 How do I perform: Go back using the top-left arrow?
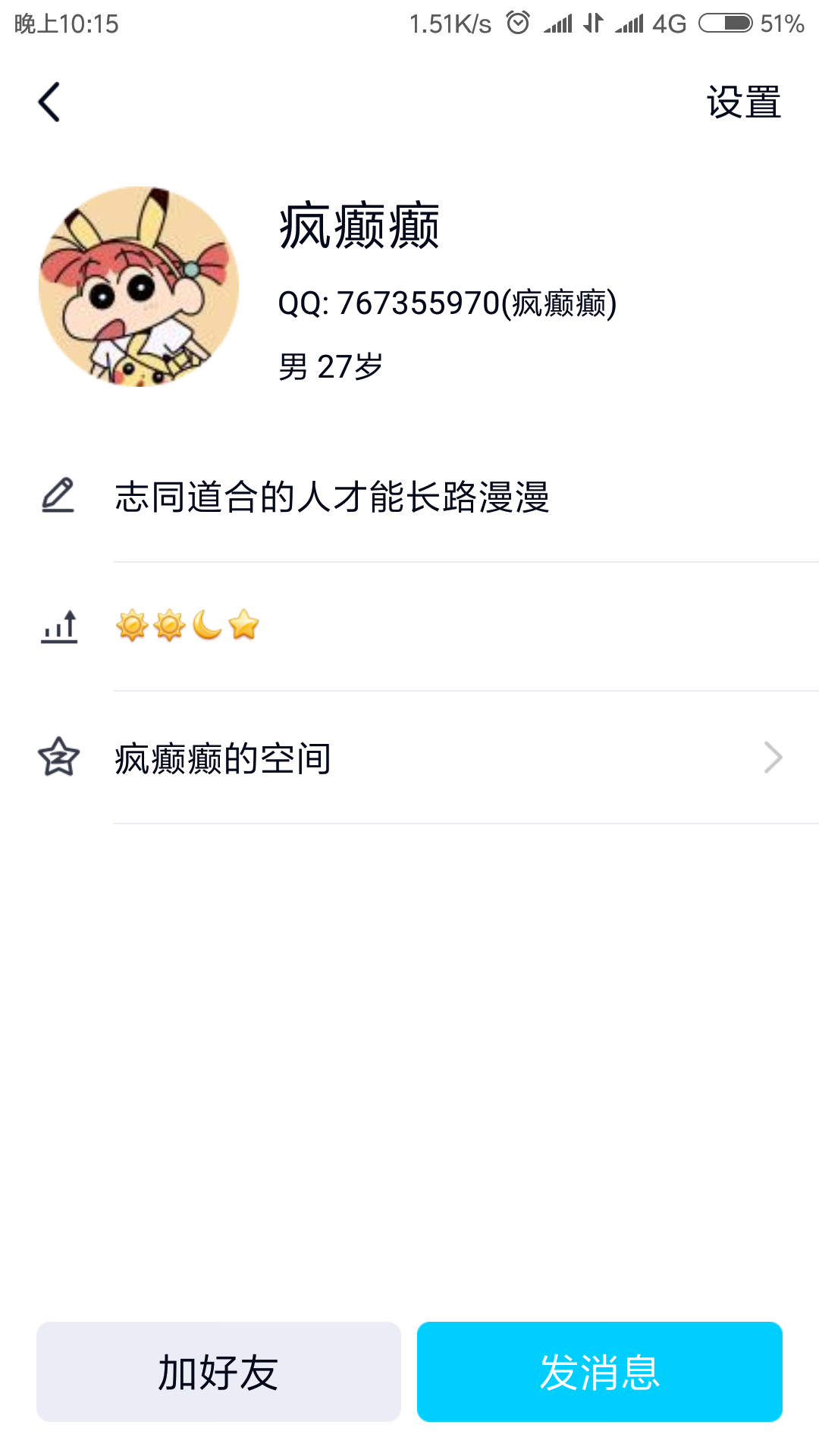pyautogui.click(x=49, y=102)
